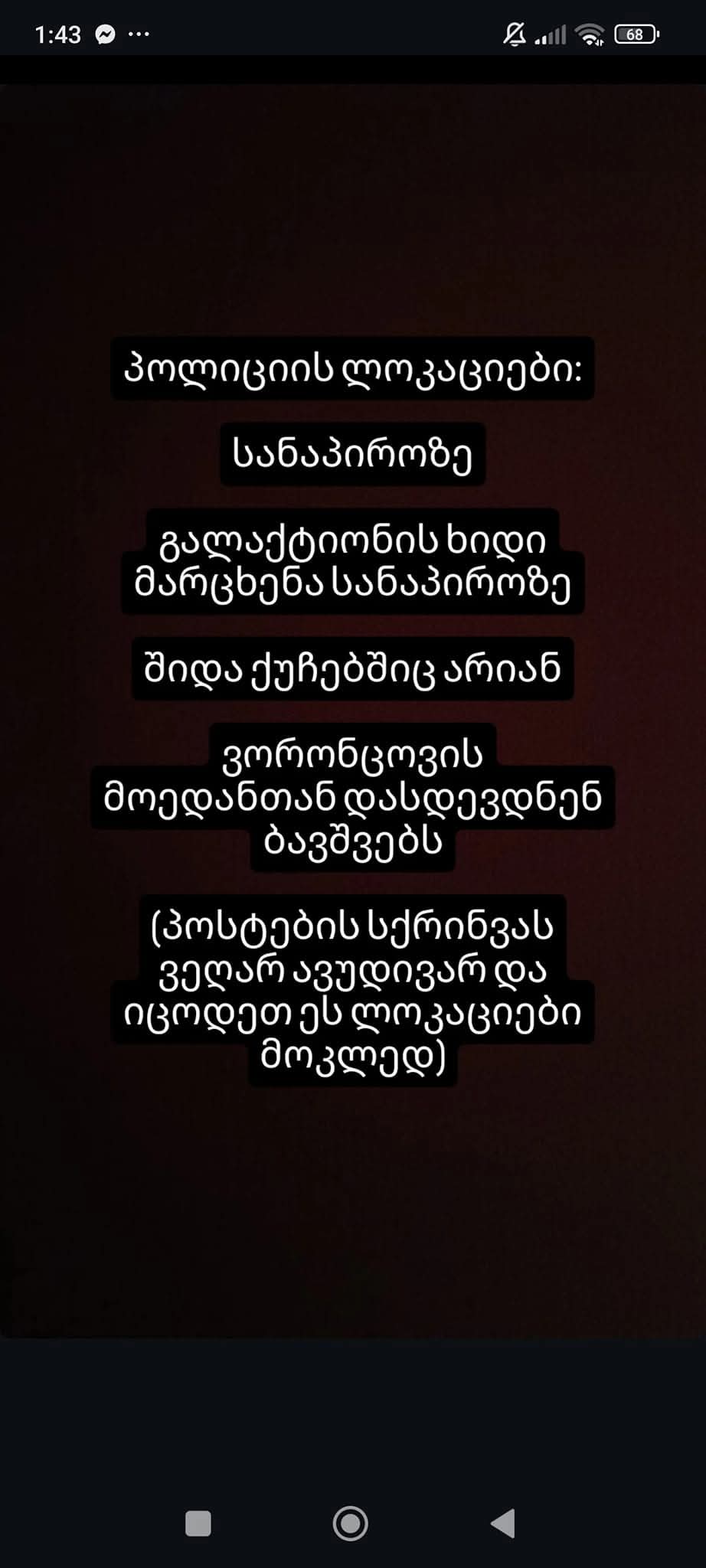The width and height of the screenshot is (706, 1568).
Task: Go back with the navigation bar arrow
Action: (x=503, y=1524)
